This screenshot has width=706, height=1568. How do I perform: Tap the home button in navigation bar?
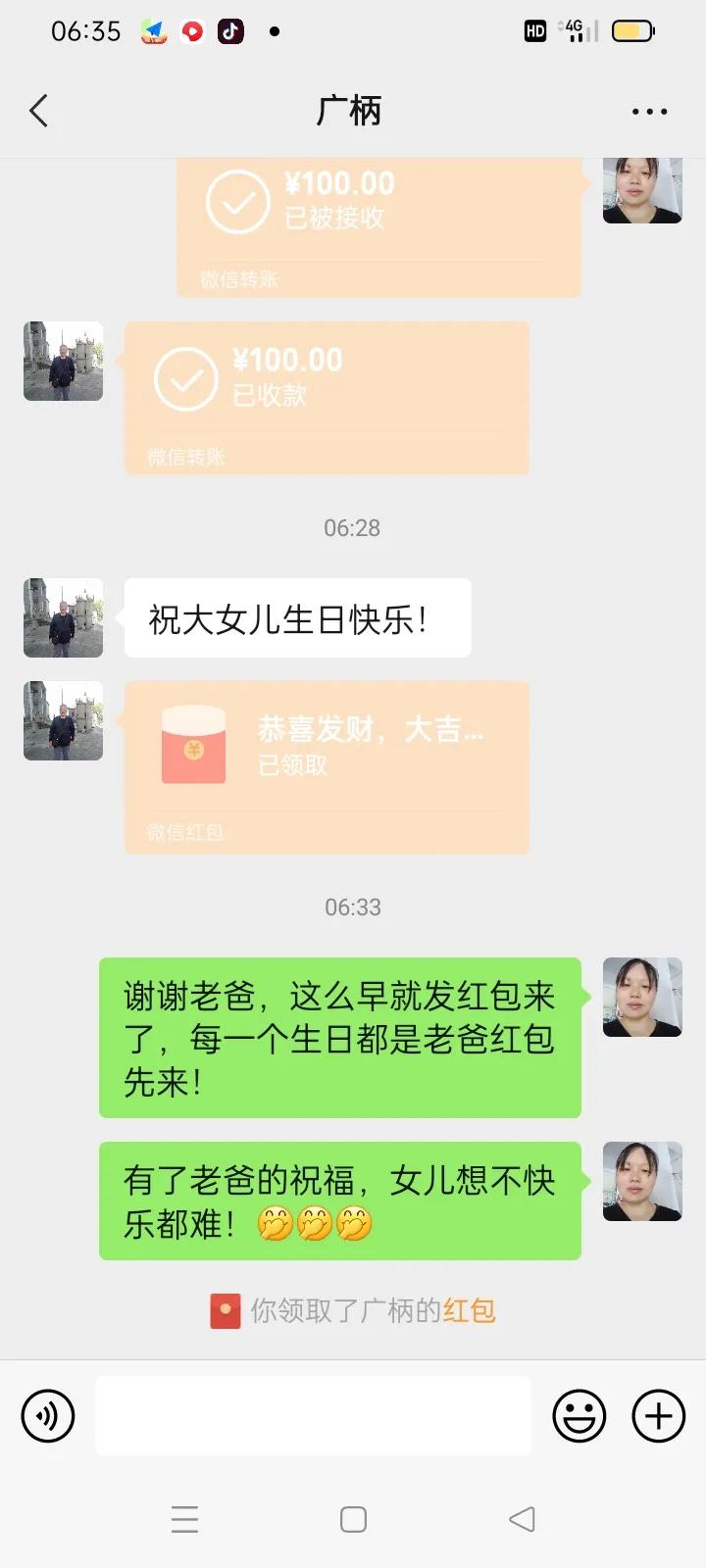(x=352, y=1517)
